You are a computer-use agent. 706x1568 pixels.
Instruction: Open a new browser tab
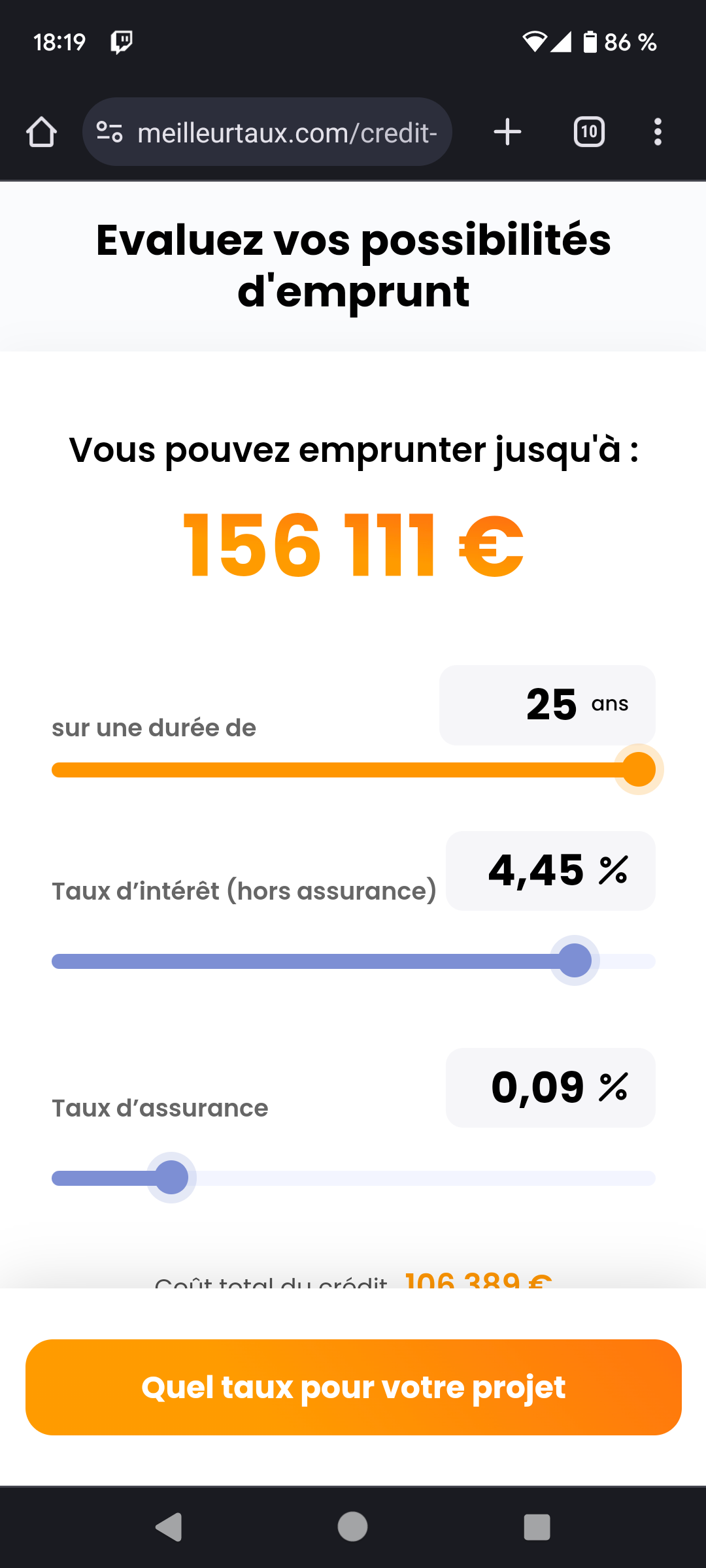pyautogui.click(x=507, y=132)
